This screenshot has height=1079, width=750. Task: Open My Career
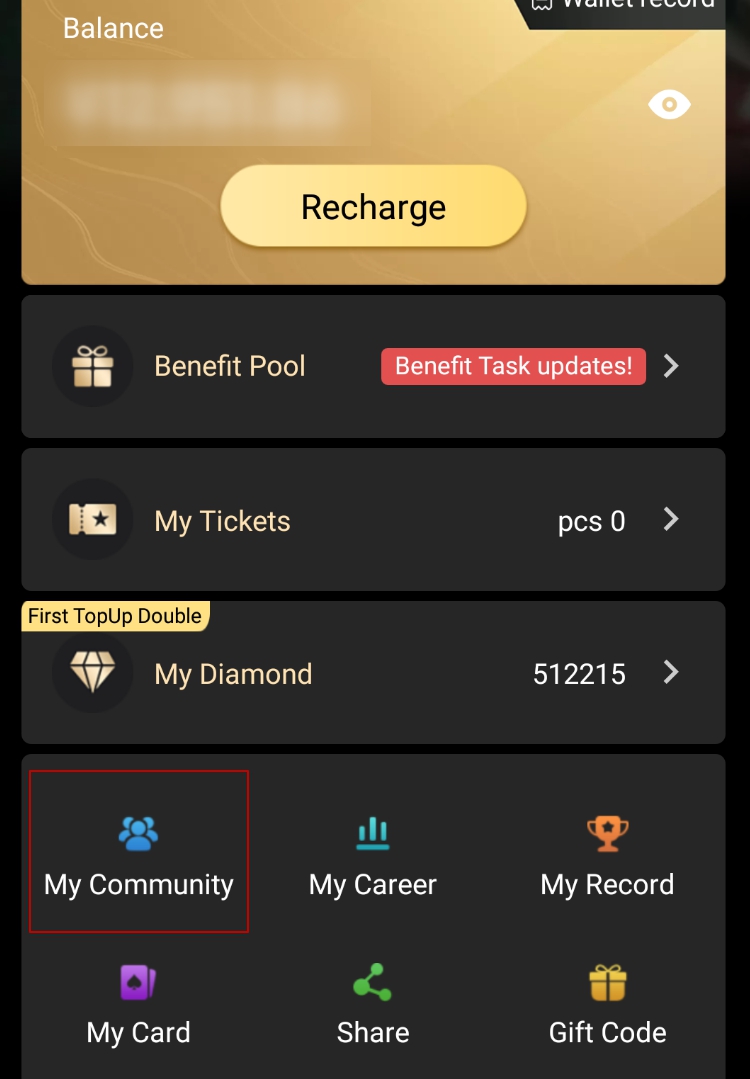coord(373,855)
